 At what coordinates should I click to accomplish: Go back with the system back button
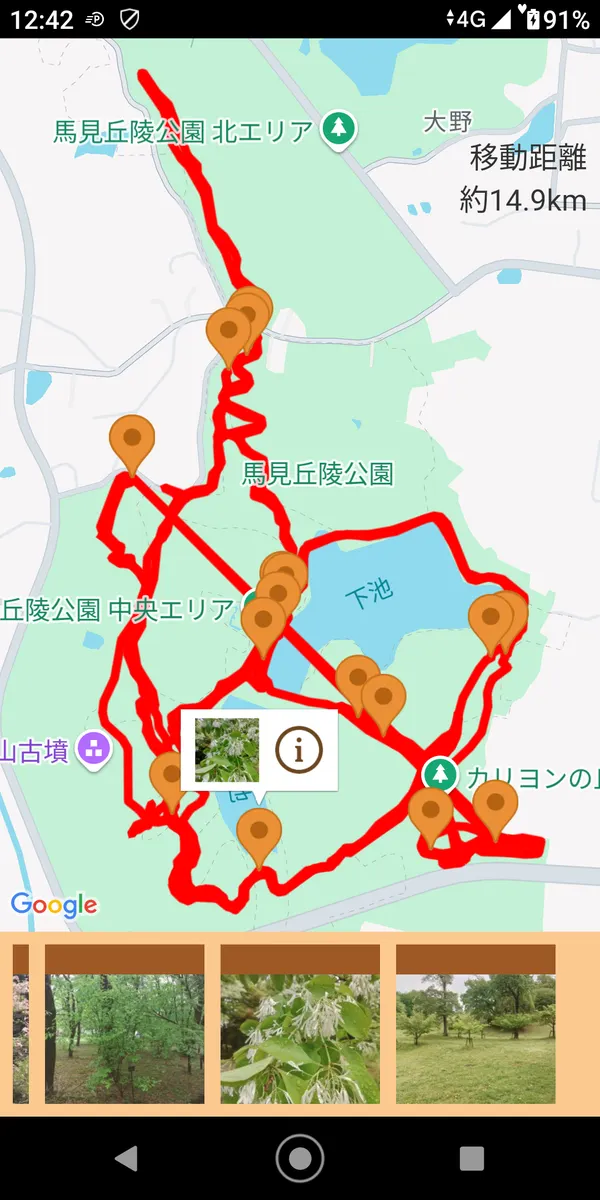click(x=126, y=1158)
